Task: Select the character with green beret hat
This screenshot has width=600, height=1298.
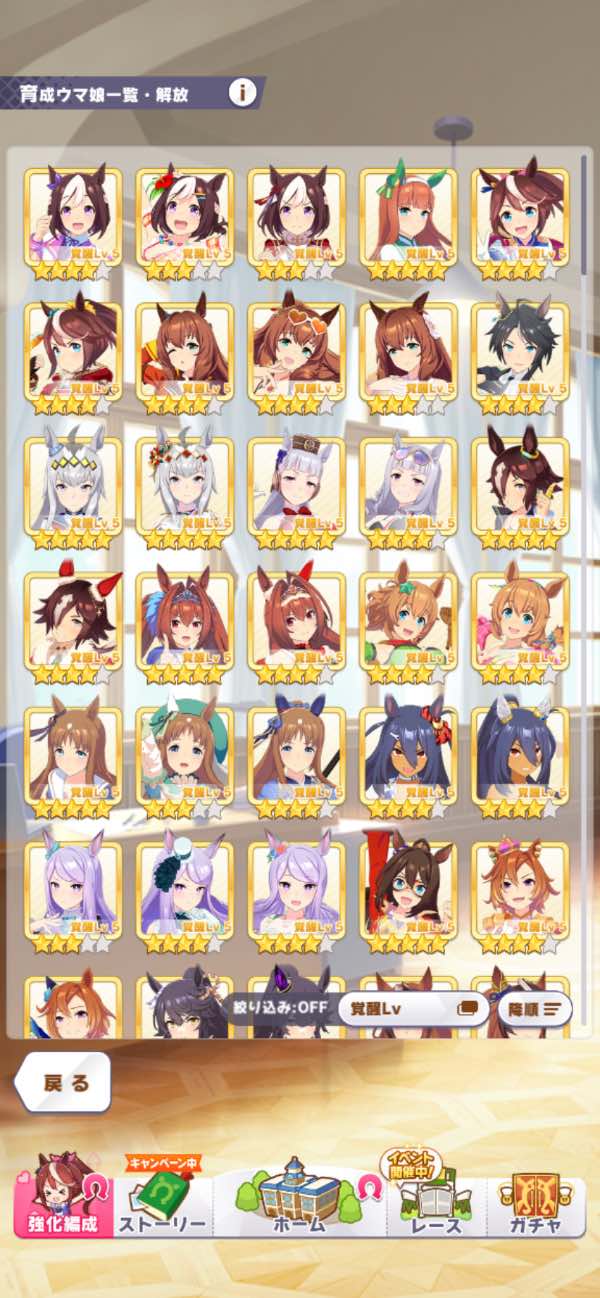Action: tap(184, 755)
